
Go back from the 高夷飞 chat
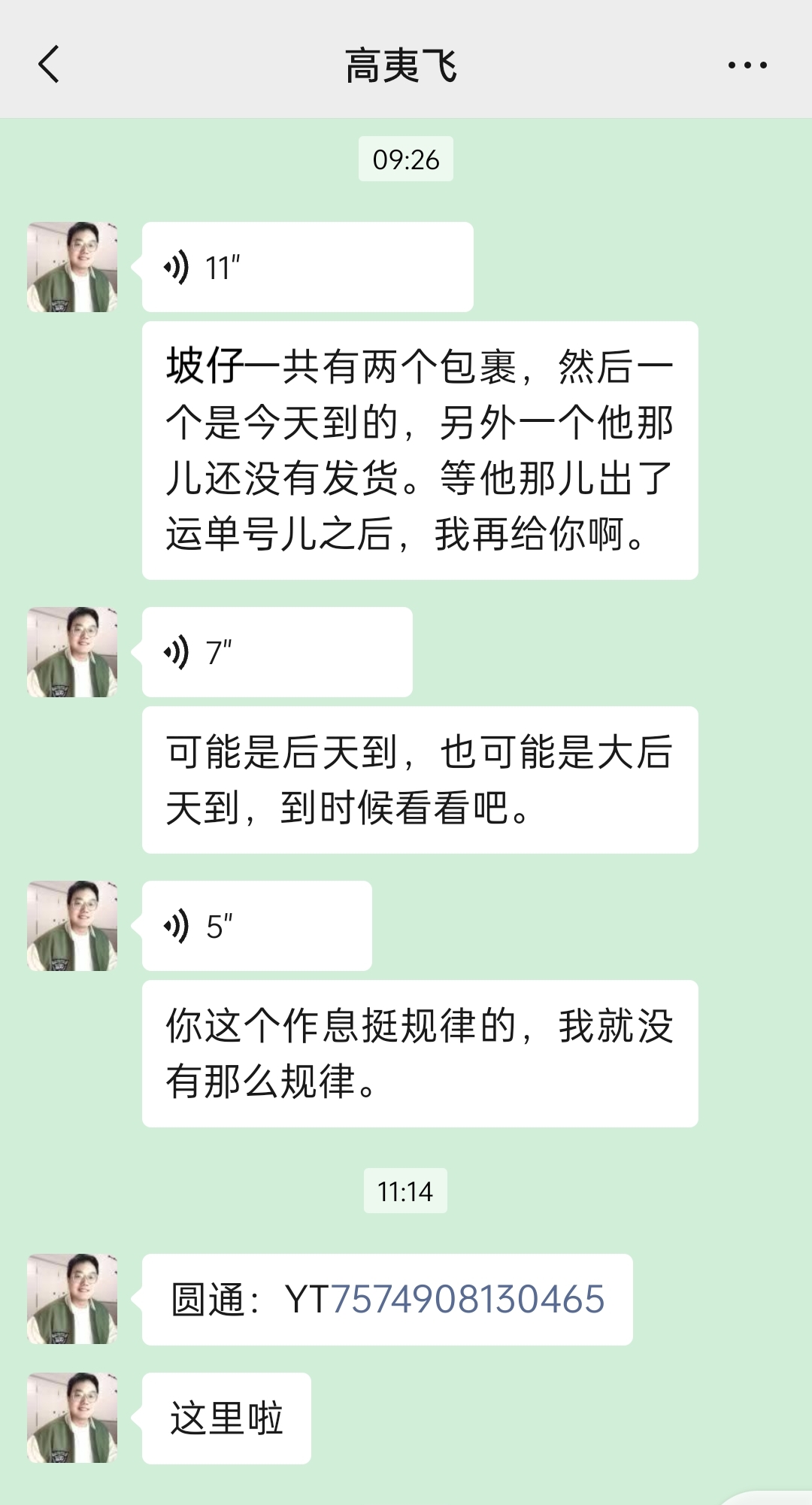[x=50, y=65]
